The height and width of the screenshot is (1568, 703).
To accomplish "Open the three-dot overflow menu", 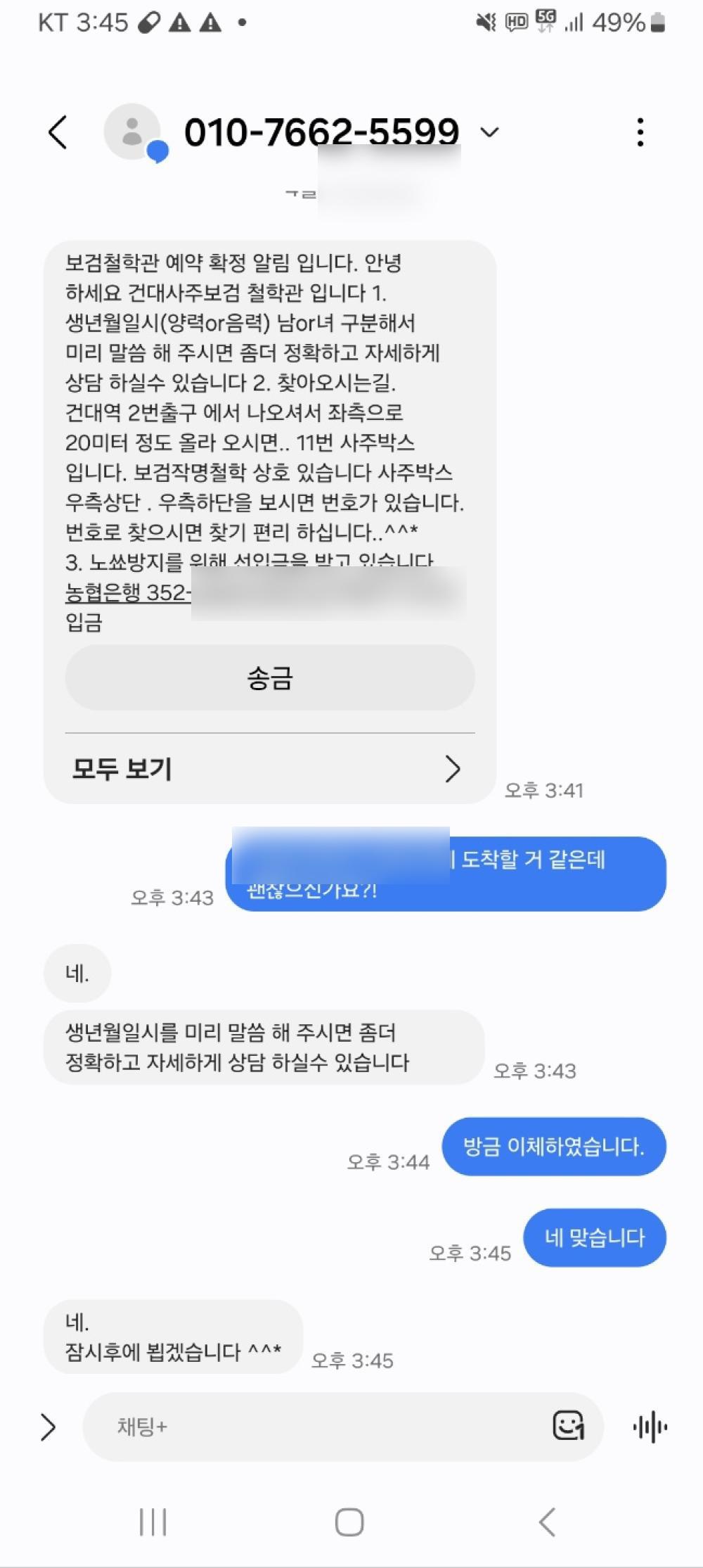I will click(x=640, y=132).
